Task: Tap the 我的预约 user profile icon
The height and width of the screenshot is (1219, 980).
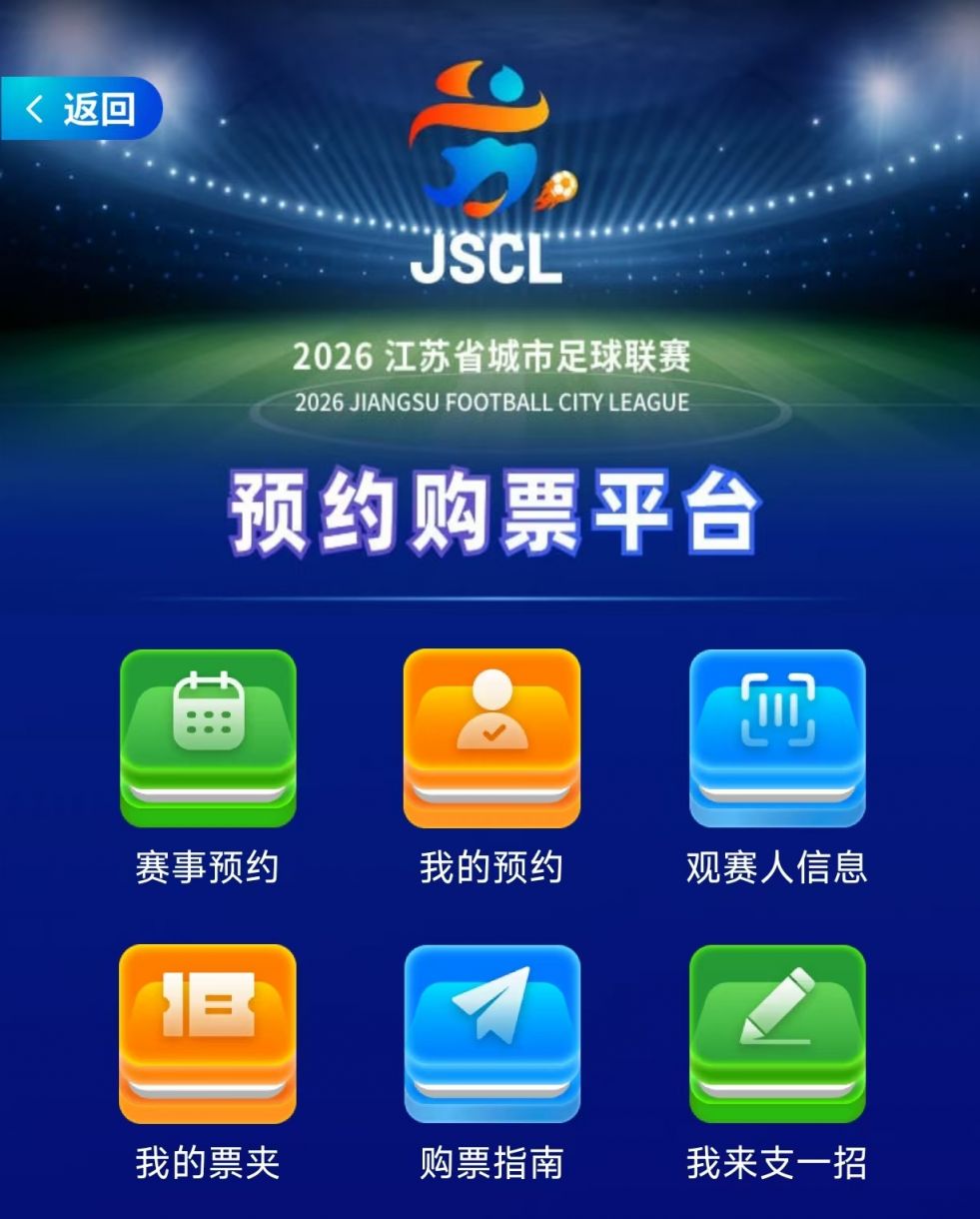Action: 490,739
